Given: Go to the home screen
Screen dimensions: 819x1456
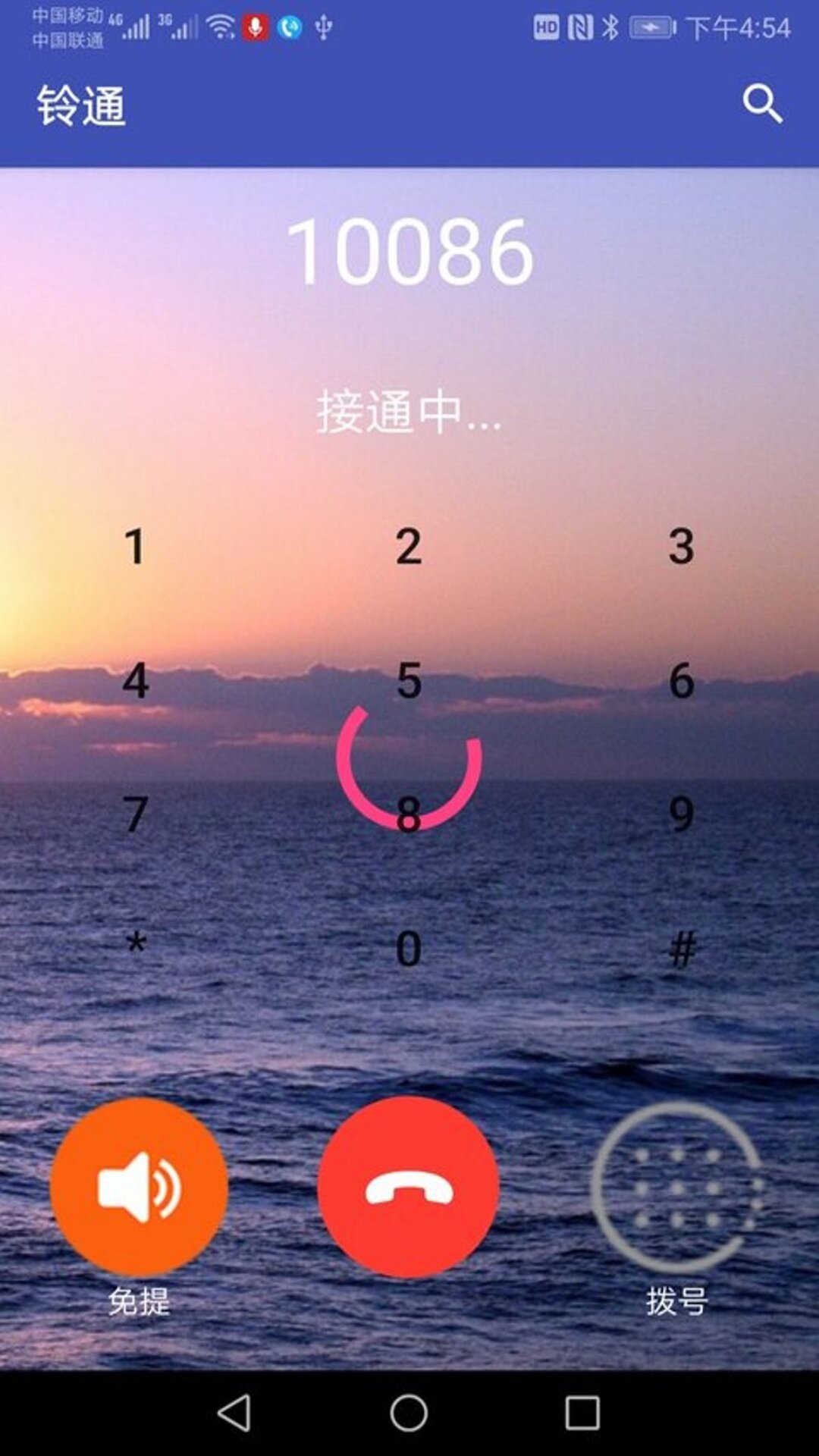Looking at the screenshot, I should [409, 1413].
